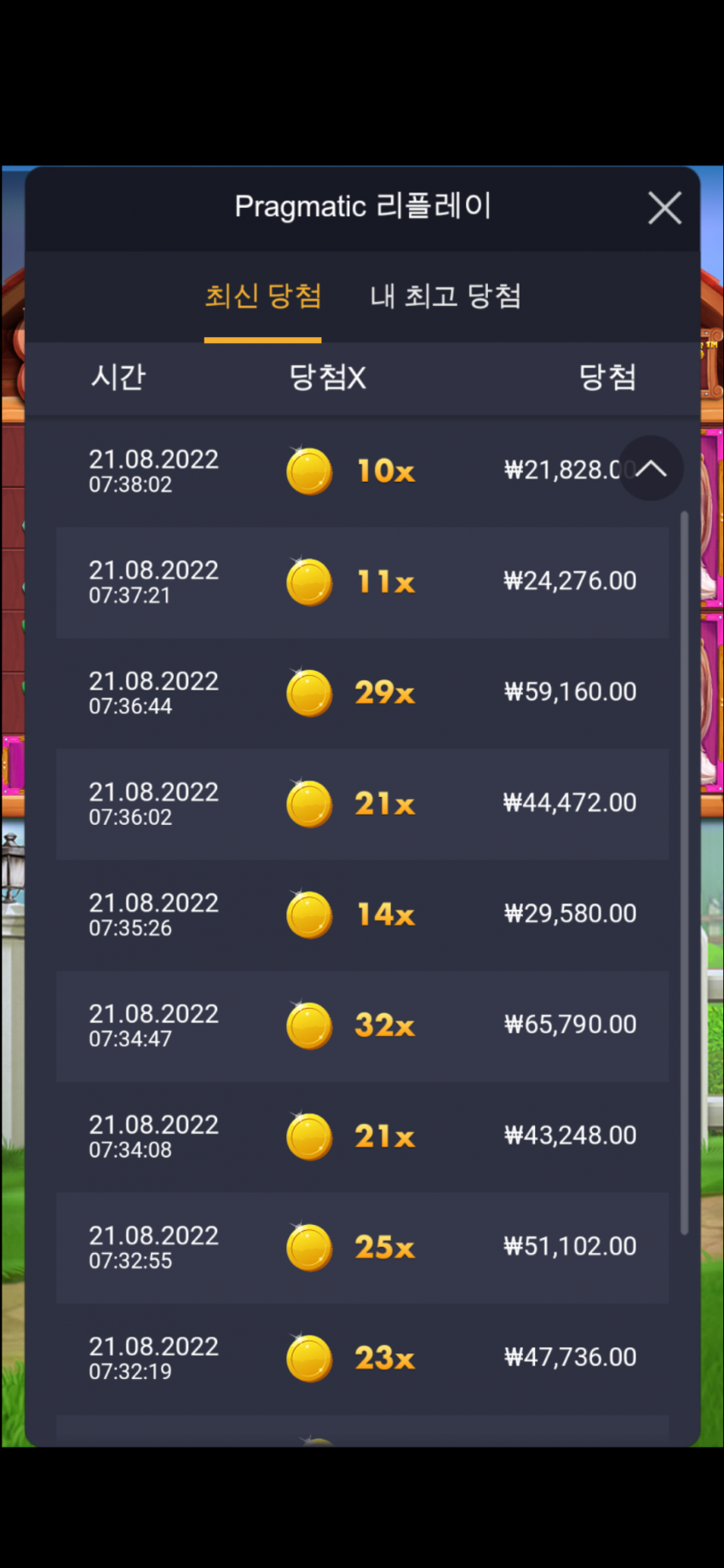Open the 25x replay at 07:32:55
The height and width of the screenshot is (1568, 724).
tap(363, 1248)
